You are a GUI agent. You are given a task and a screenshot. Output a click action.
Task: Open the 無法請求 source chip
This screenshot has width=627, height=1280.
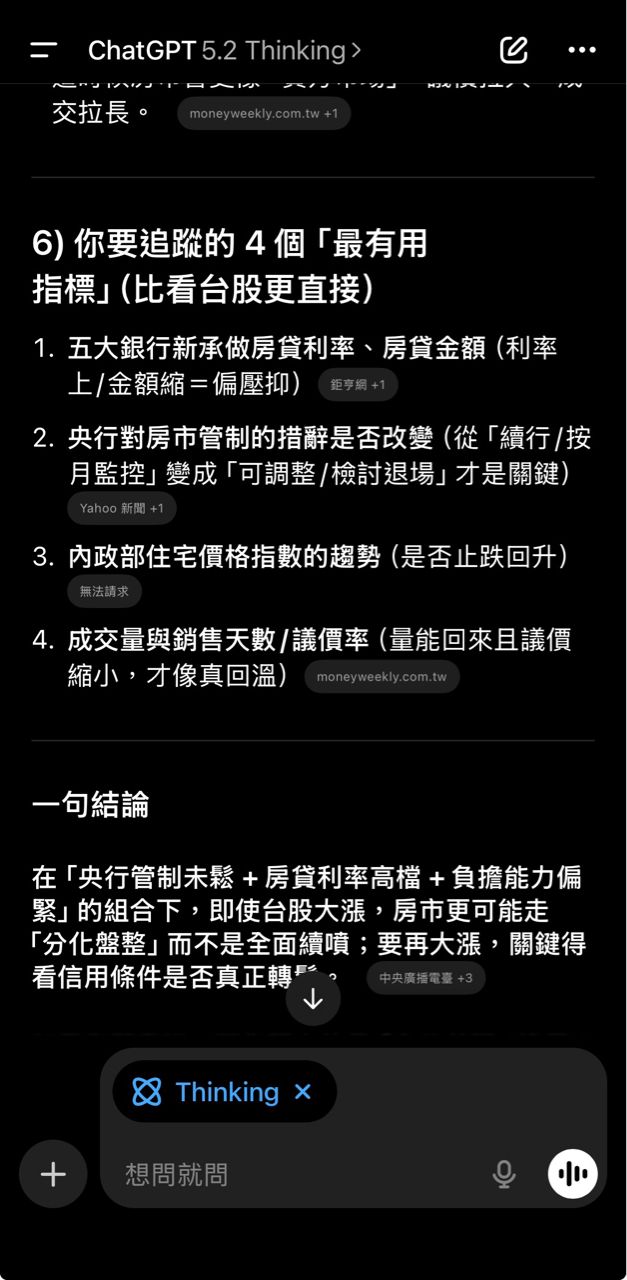104,591
